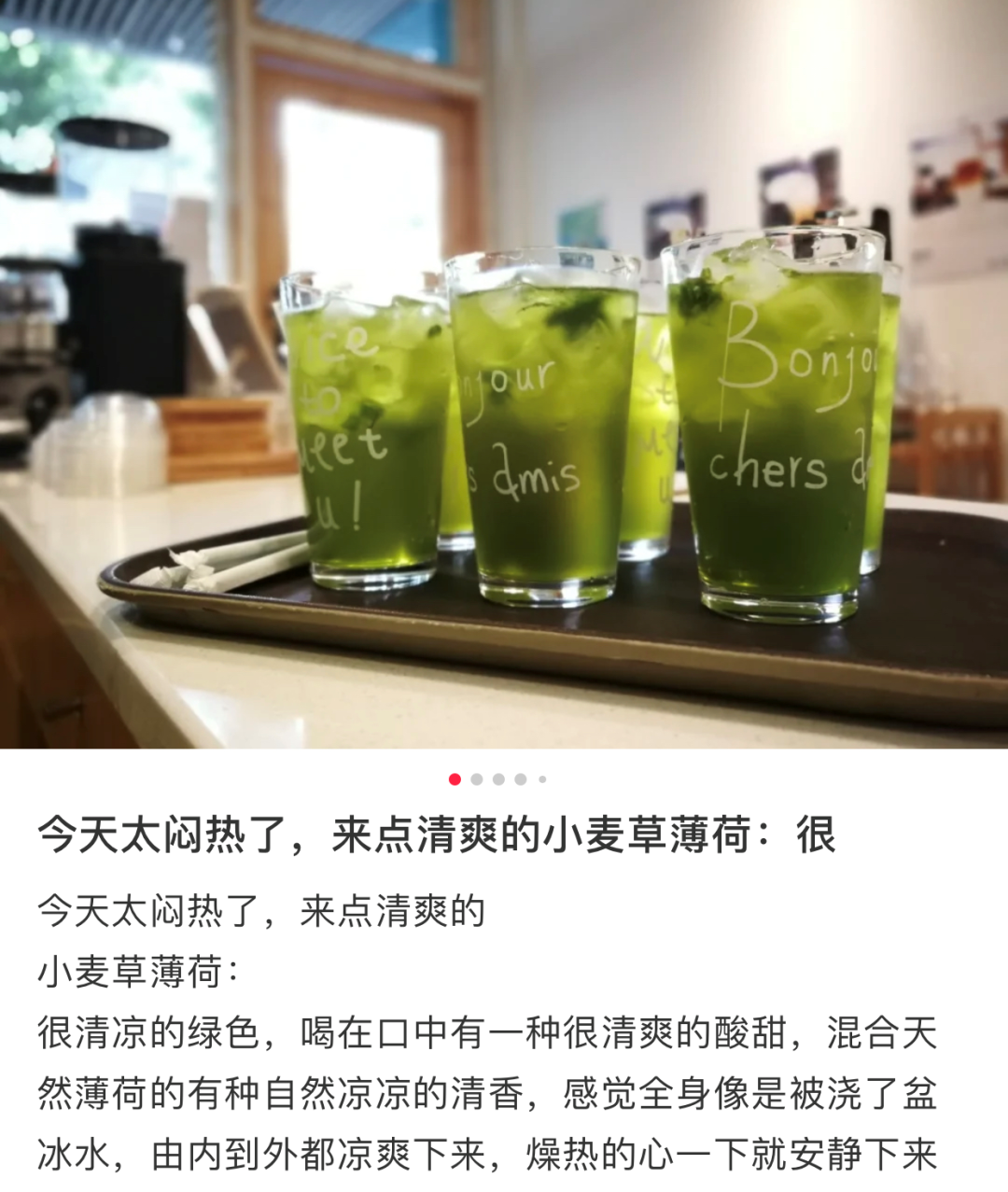The height and width of the screenshot is (1192, 1008).
Task: Tap the image carousel page indicator dots
Action: point(497,779)
